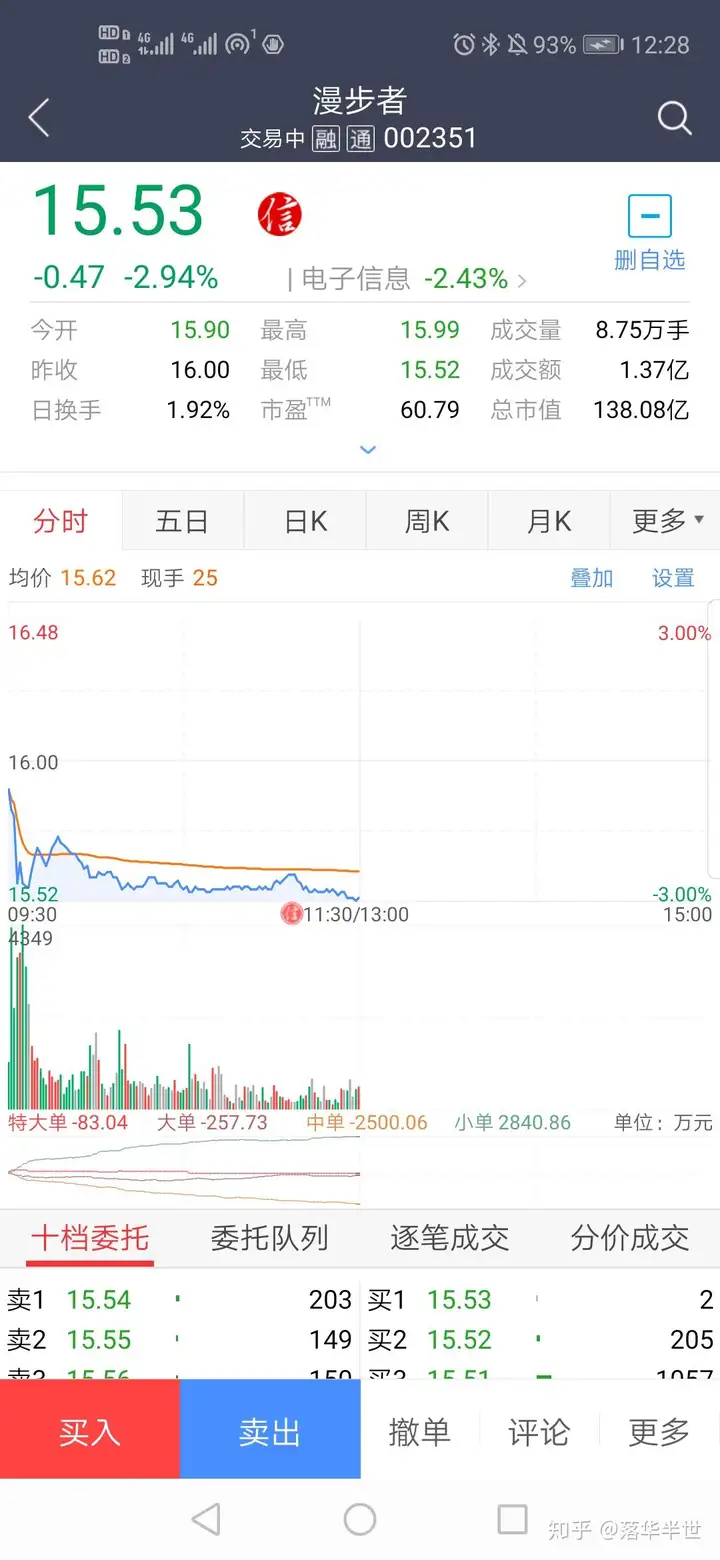Open the 评论 comments section
Image resolution: width=720 pixels, height=1560 pixels.
coord(539,1432)
